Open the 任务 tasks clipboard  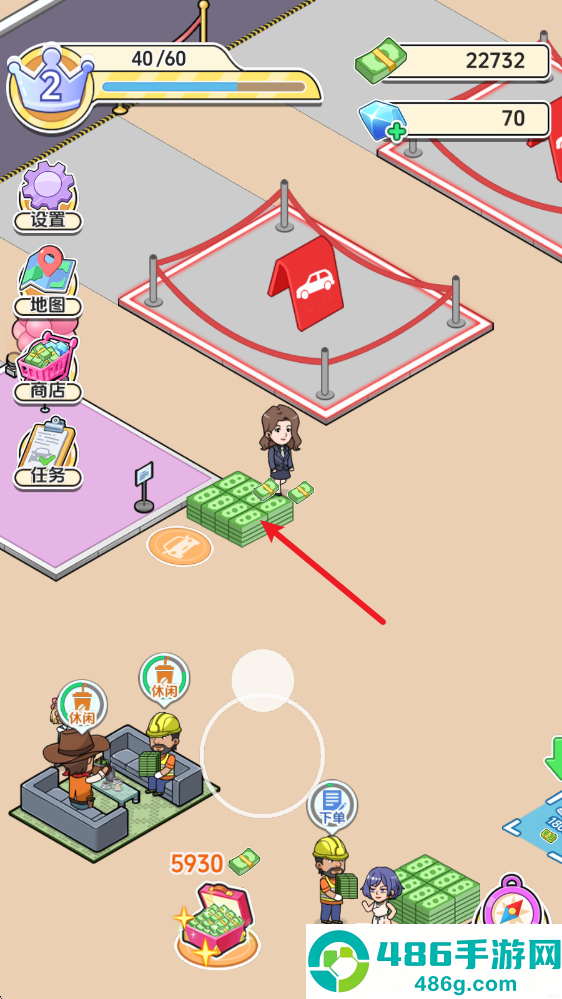tap(48, 453)
